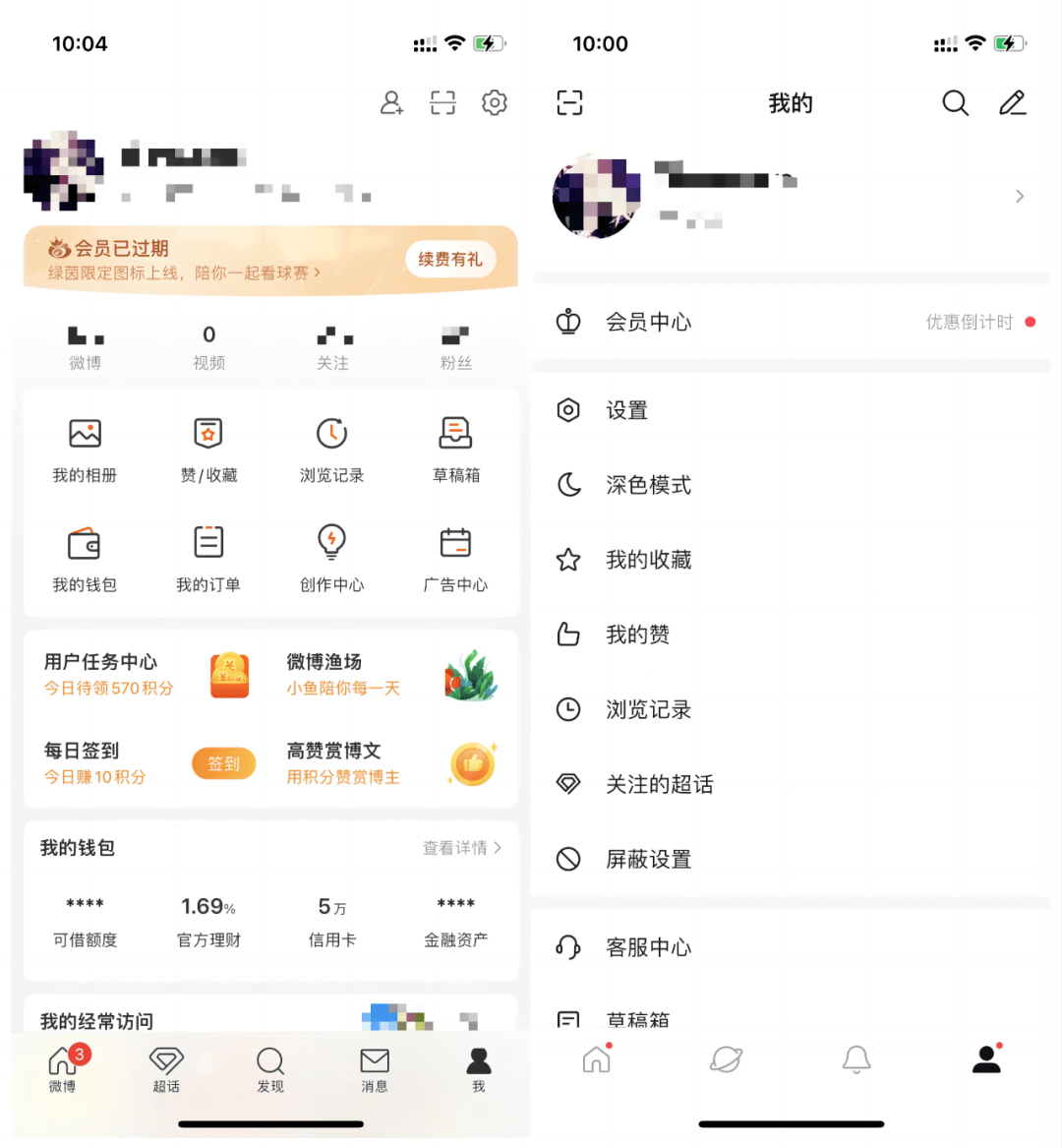Tap the 签到 daily check-in button
The height and width of the screenshot is (1148, 1062).
click(x=223, y=763)
